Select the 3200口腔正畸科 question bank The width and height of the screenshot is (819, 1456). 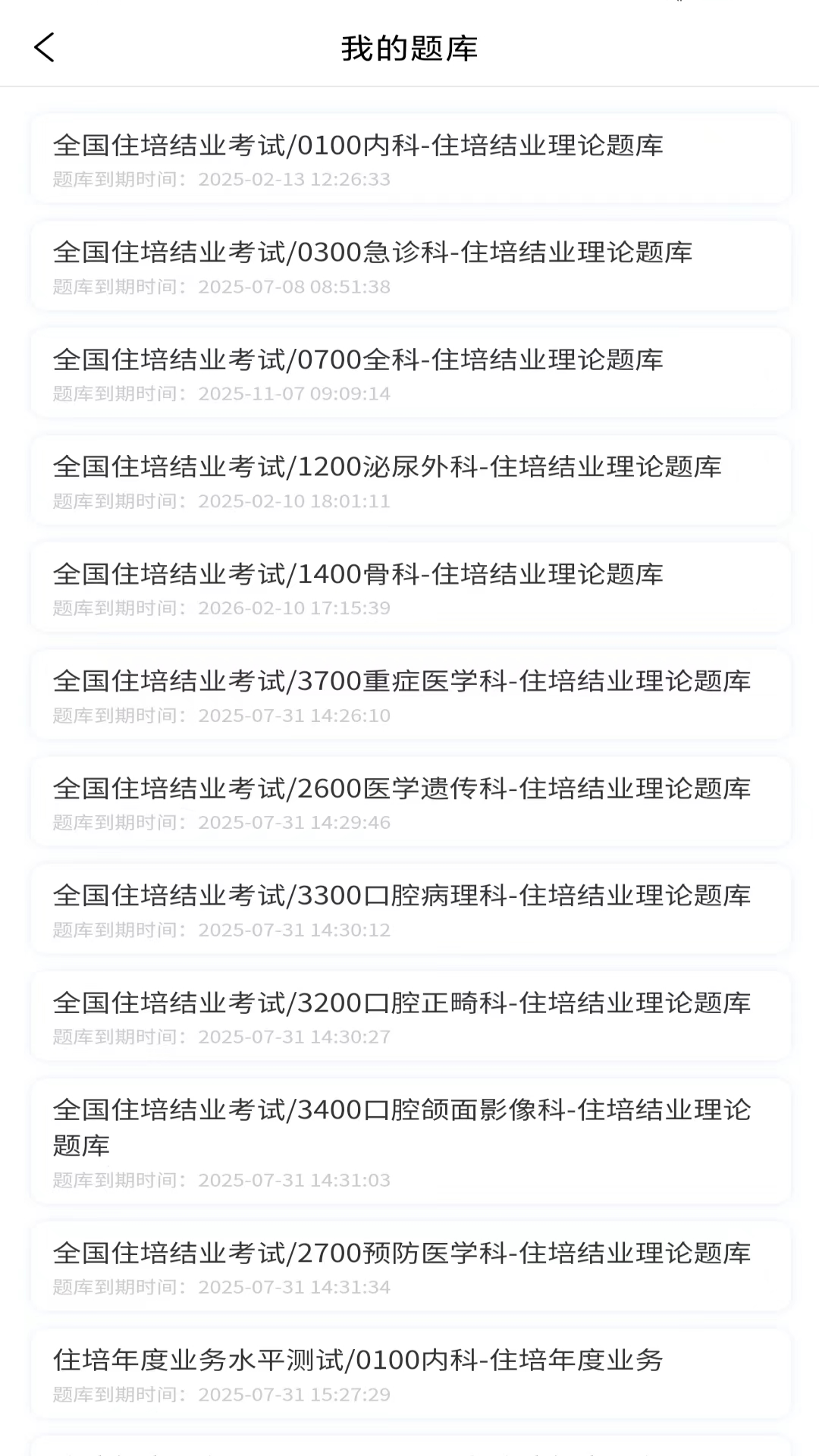point(402,1003)
